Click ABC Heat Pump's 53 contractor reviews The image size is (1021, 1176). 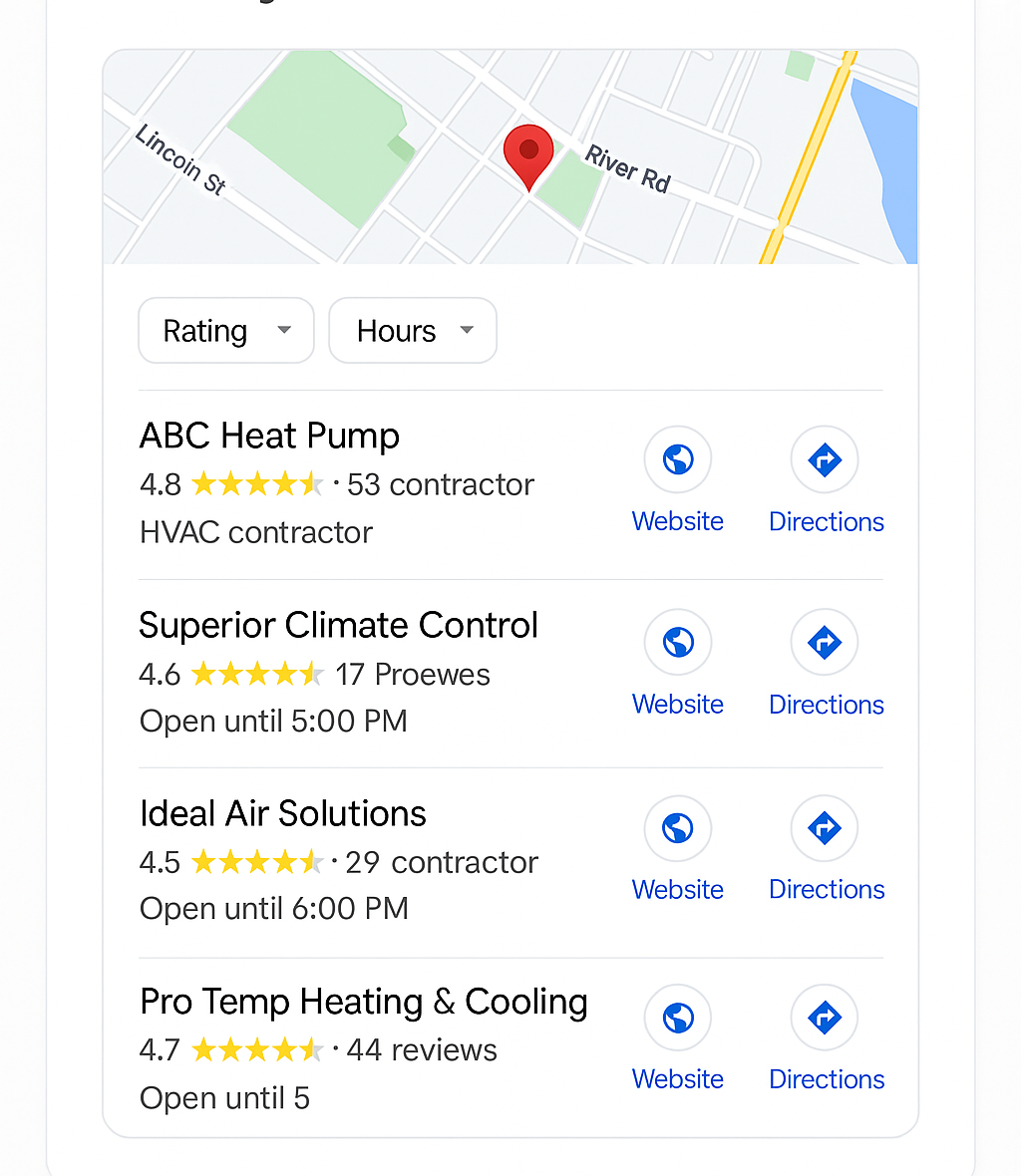click(439, 484)
